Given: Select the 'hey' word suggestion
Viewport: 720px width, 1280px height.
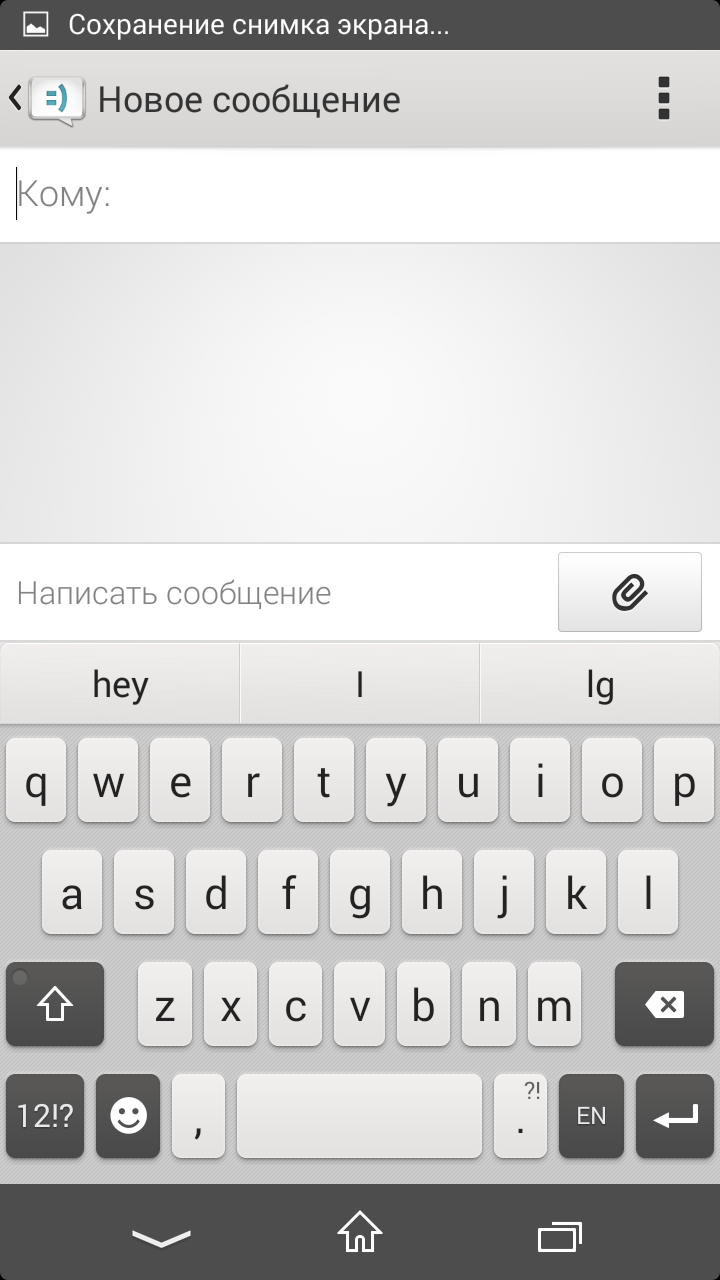Looking at the screenshot, I should pyautogui.click(x=120, y=685).
